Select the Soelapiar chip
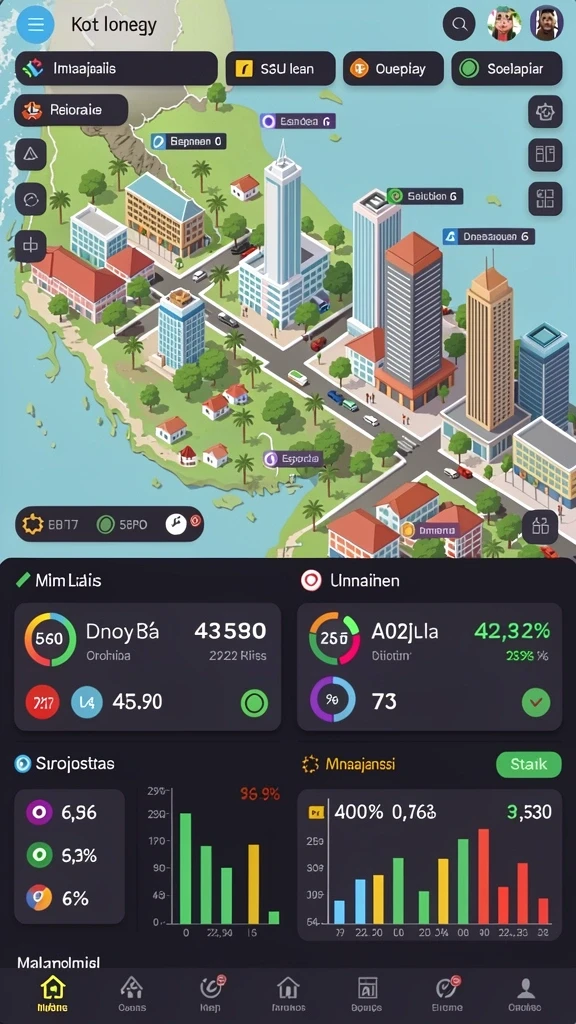 coord(507,69)
